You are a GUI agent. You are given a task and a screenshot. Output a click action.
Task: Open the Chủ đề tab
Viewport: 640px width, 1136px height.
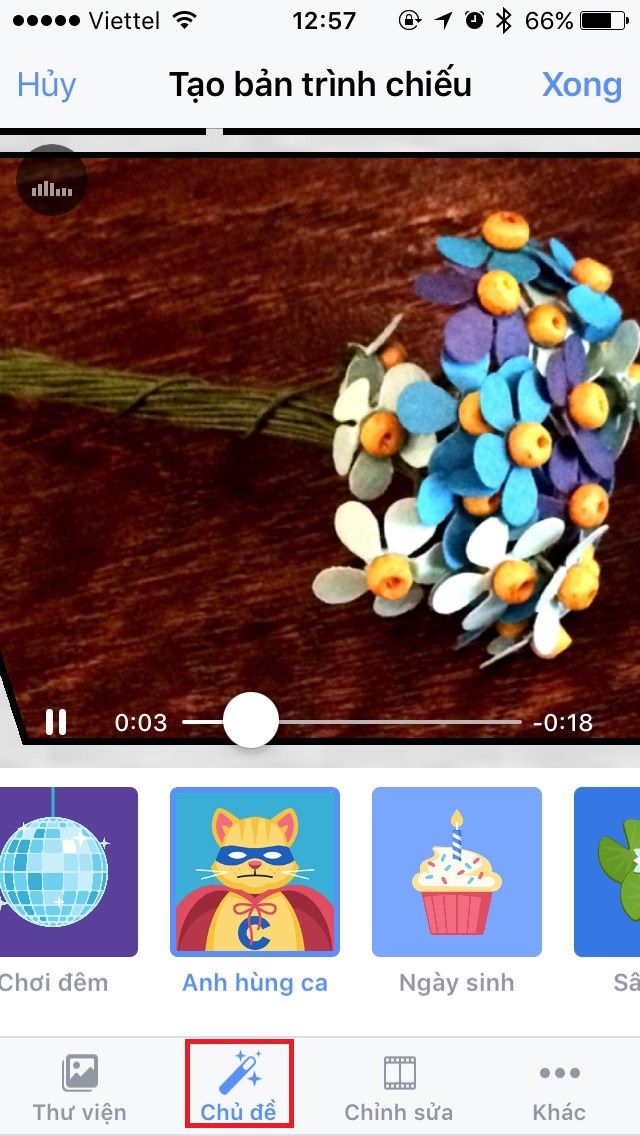[239, 1087]
